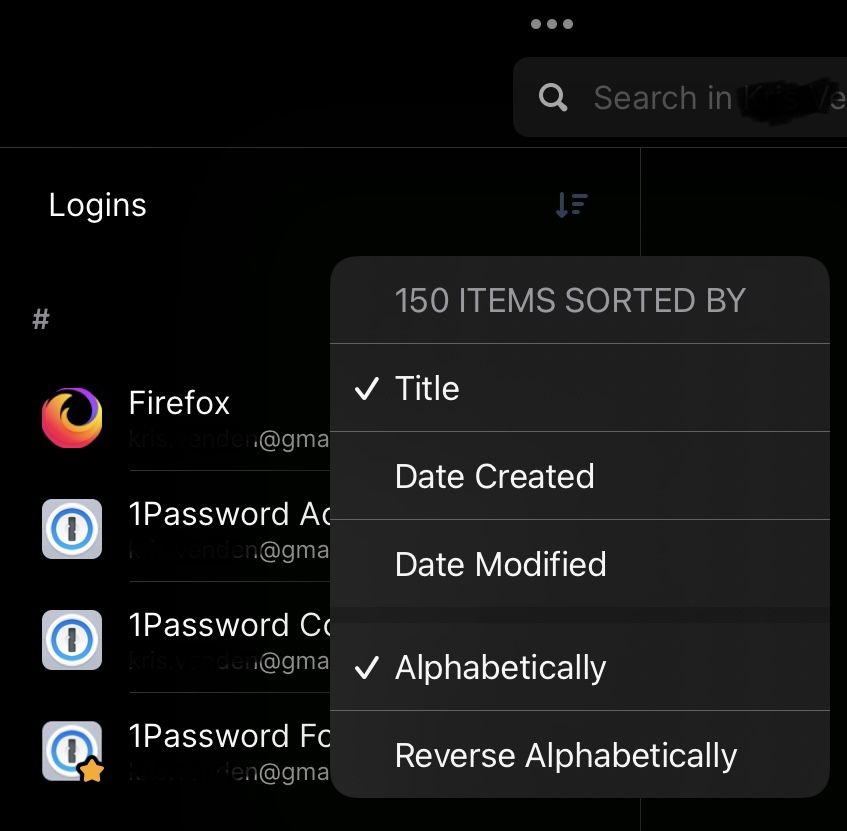Viewport: 847px width, 831px height.
Task: Sort items by Title
Action: point(580,388)
